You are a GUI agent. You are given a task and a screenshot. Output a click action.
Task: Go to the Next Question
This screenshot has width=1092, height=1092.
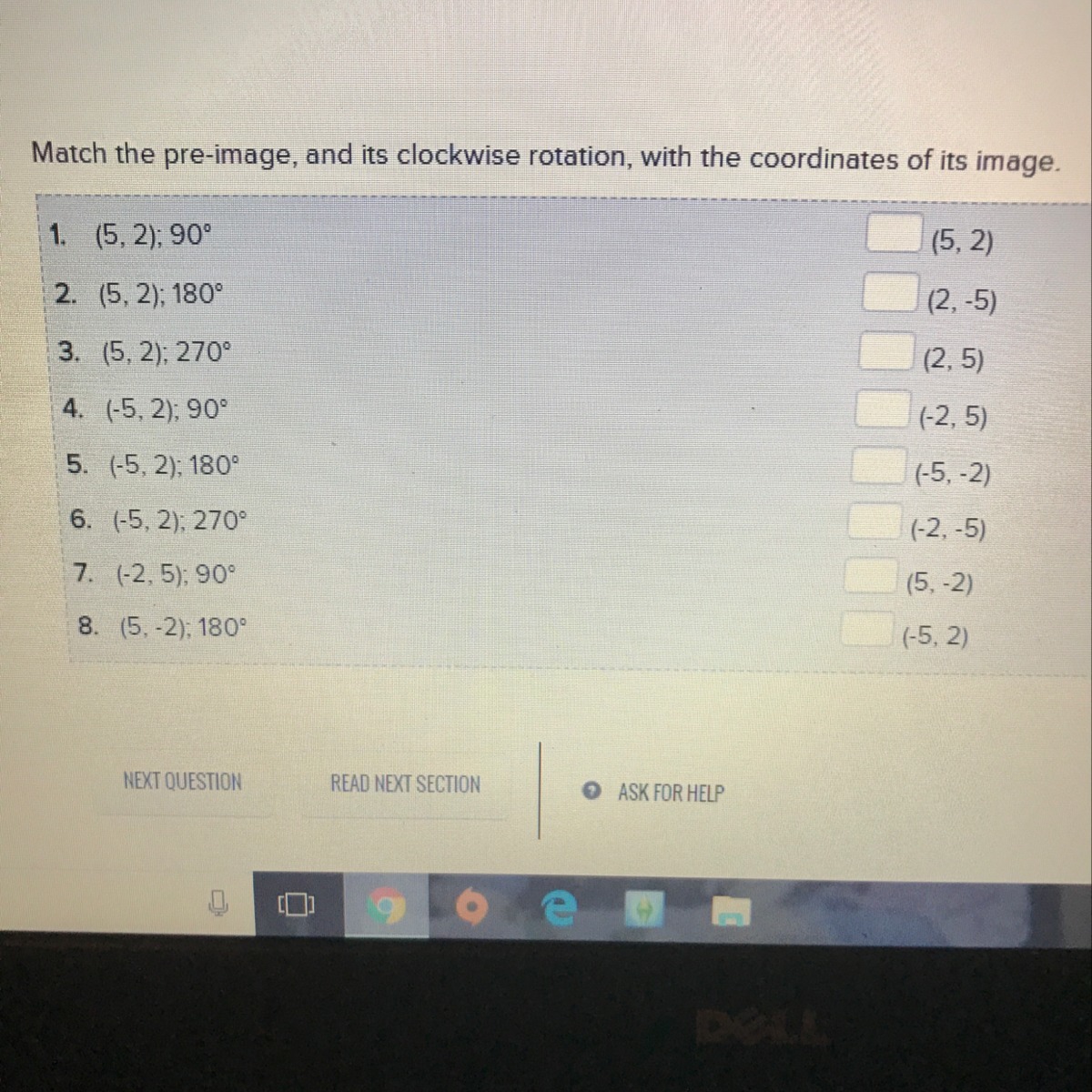(183, 782)
